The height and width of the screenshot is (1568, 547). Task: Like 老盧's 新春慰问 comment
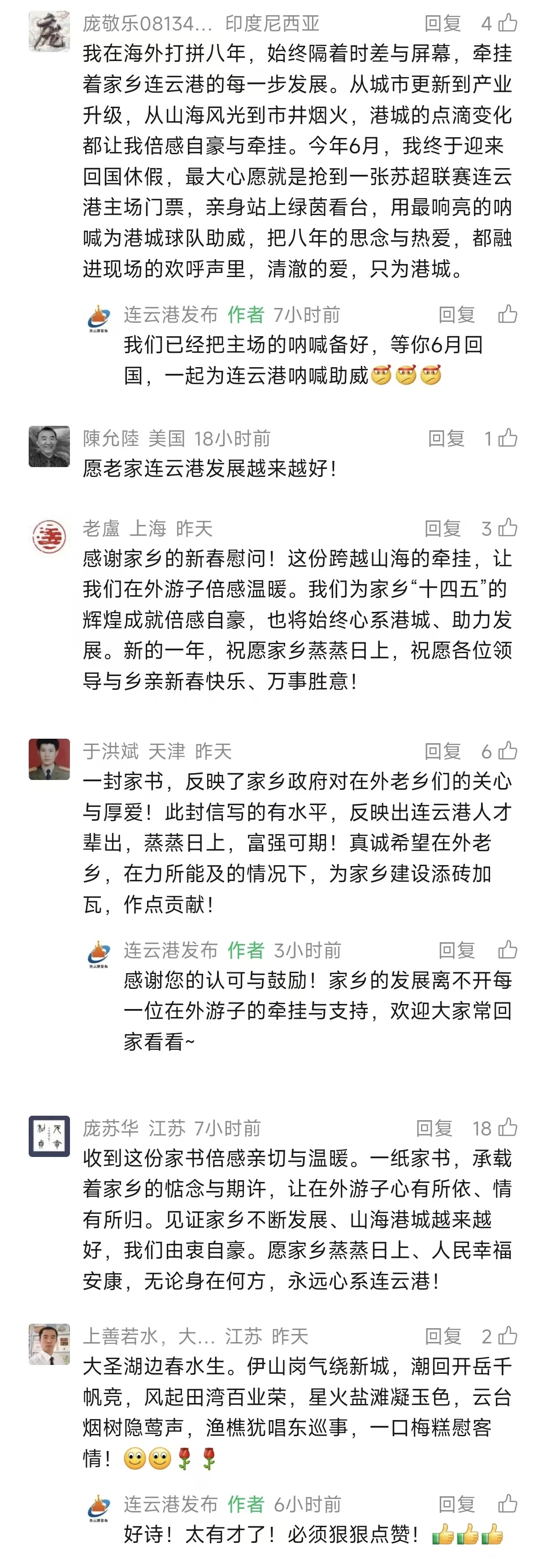[508, 528]
